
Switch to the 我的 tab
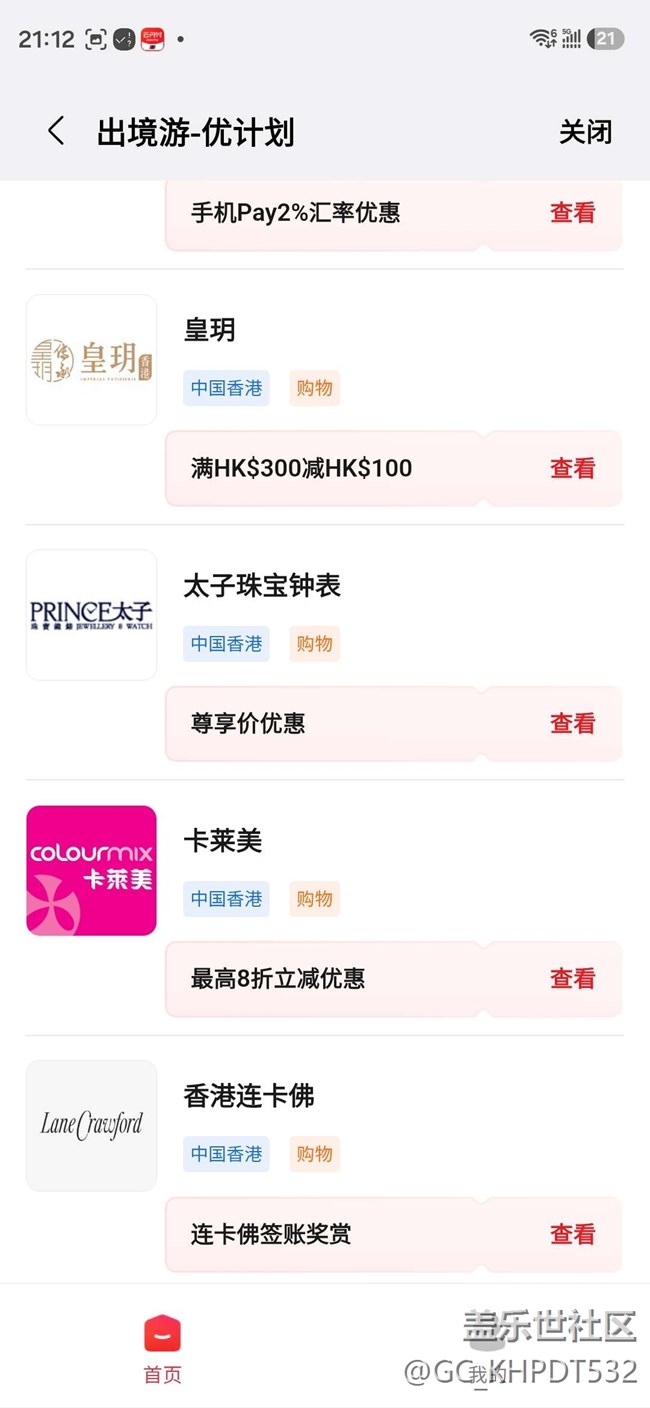pos(487,1348)
